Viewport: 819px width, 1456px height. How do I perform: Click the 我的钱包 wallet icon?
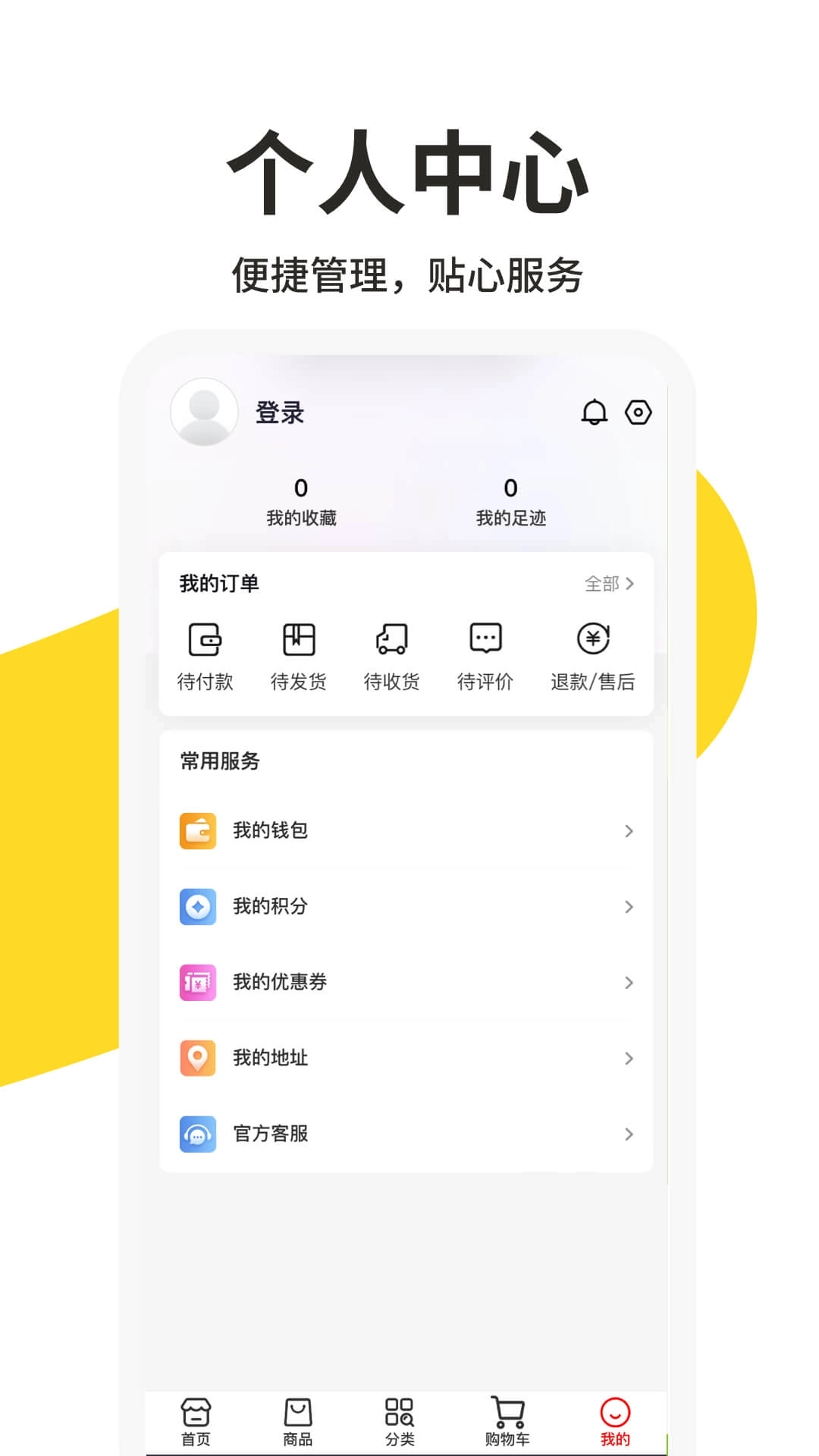[198, 830]
